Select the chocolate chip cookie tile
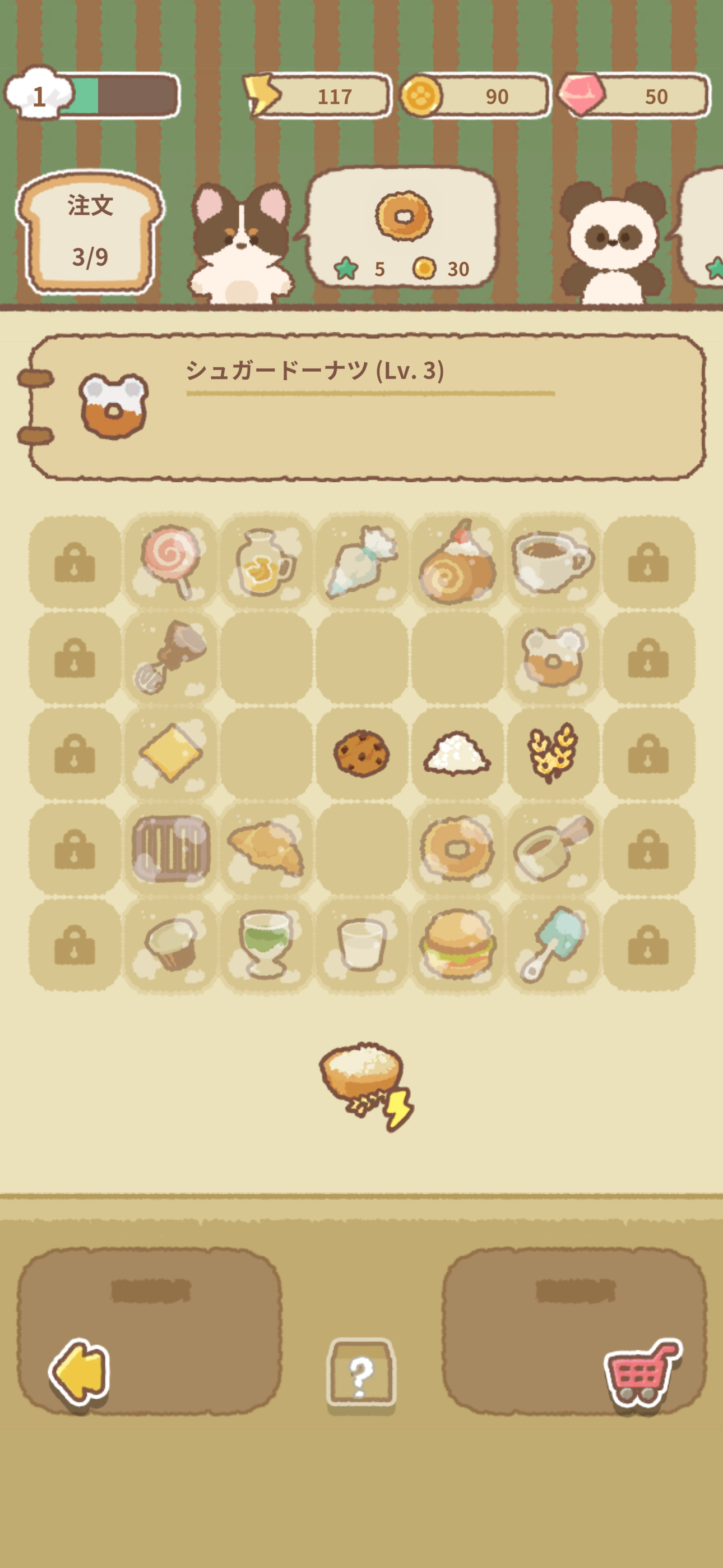Image resolution: width=723 pixels, height=1568 pixels. click(x=361, y=753)
